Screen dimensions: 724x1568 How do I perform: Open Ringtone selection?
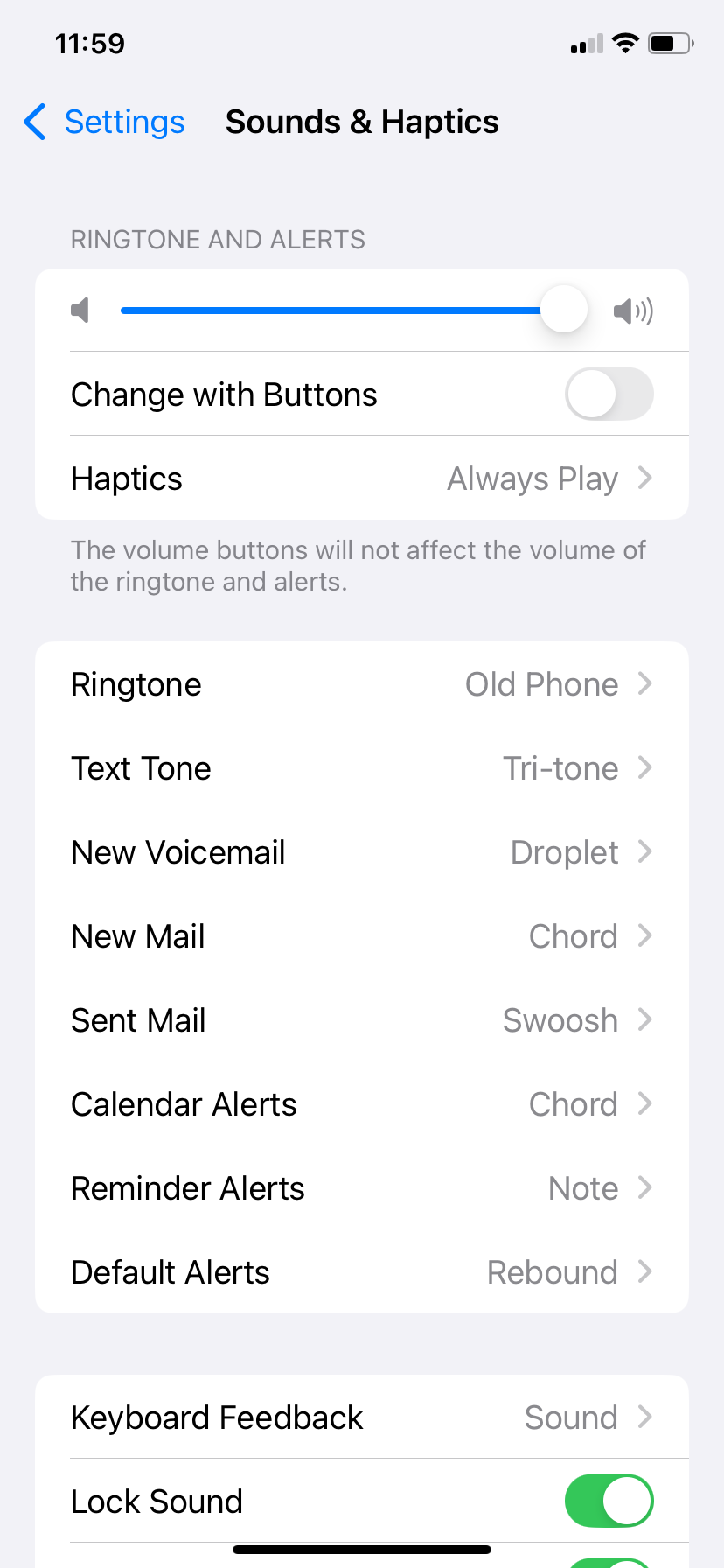(x=362, y=683)
